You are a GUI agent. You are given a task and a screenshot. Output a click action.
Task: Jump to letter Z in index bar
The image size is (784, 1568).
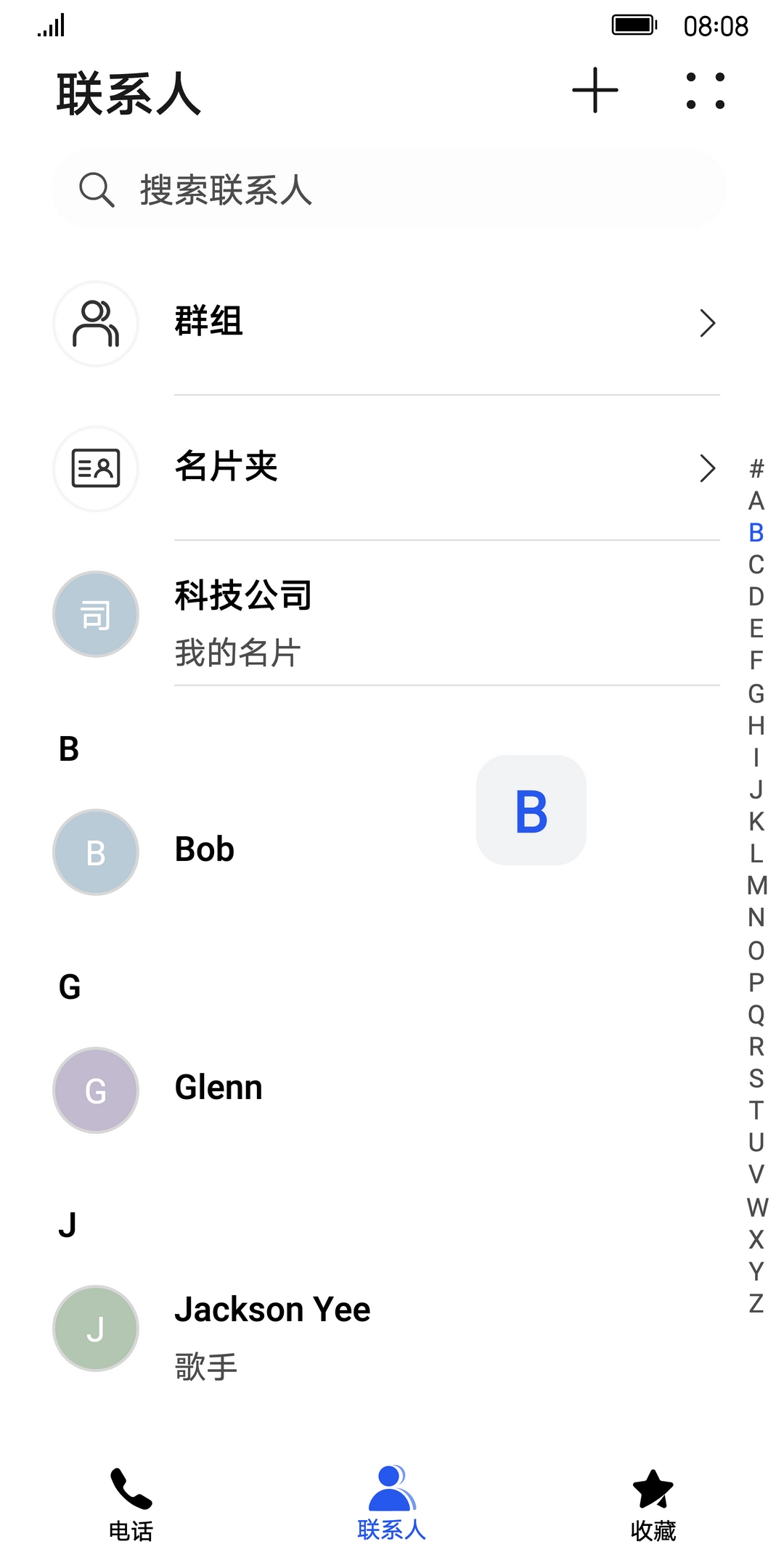tap(756, 1303)
